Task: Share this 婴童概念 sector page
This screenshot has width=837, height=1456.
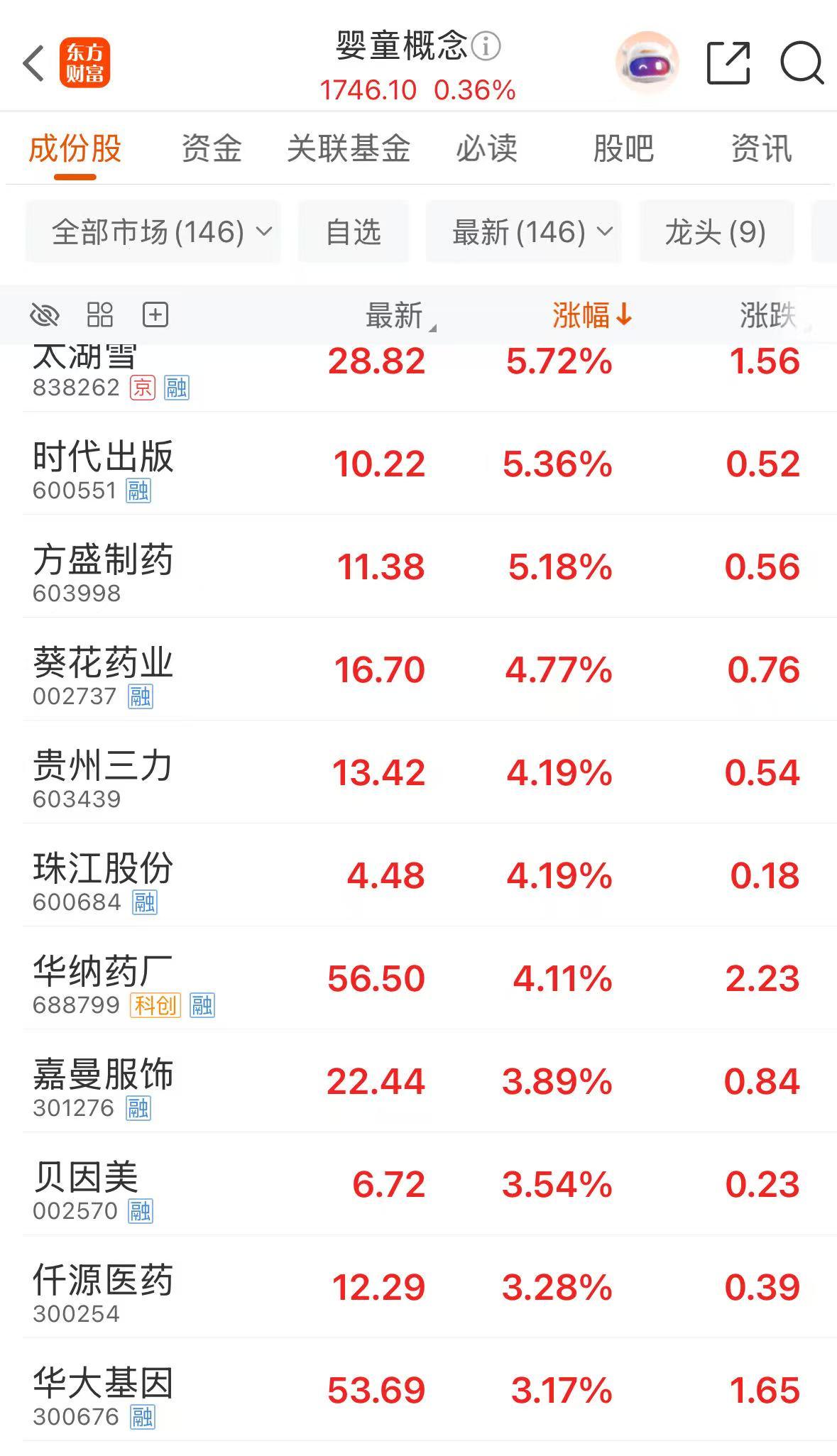Action: coord(728,63)
